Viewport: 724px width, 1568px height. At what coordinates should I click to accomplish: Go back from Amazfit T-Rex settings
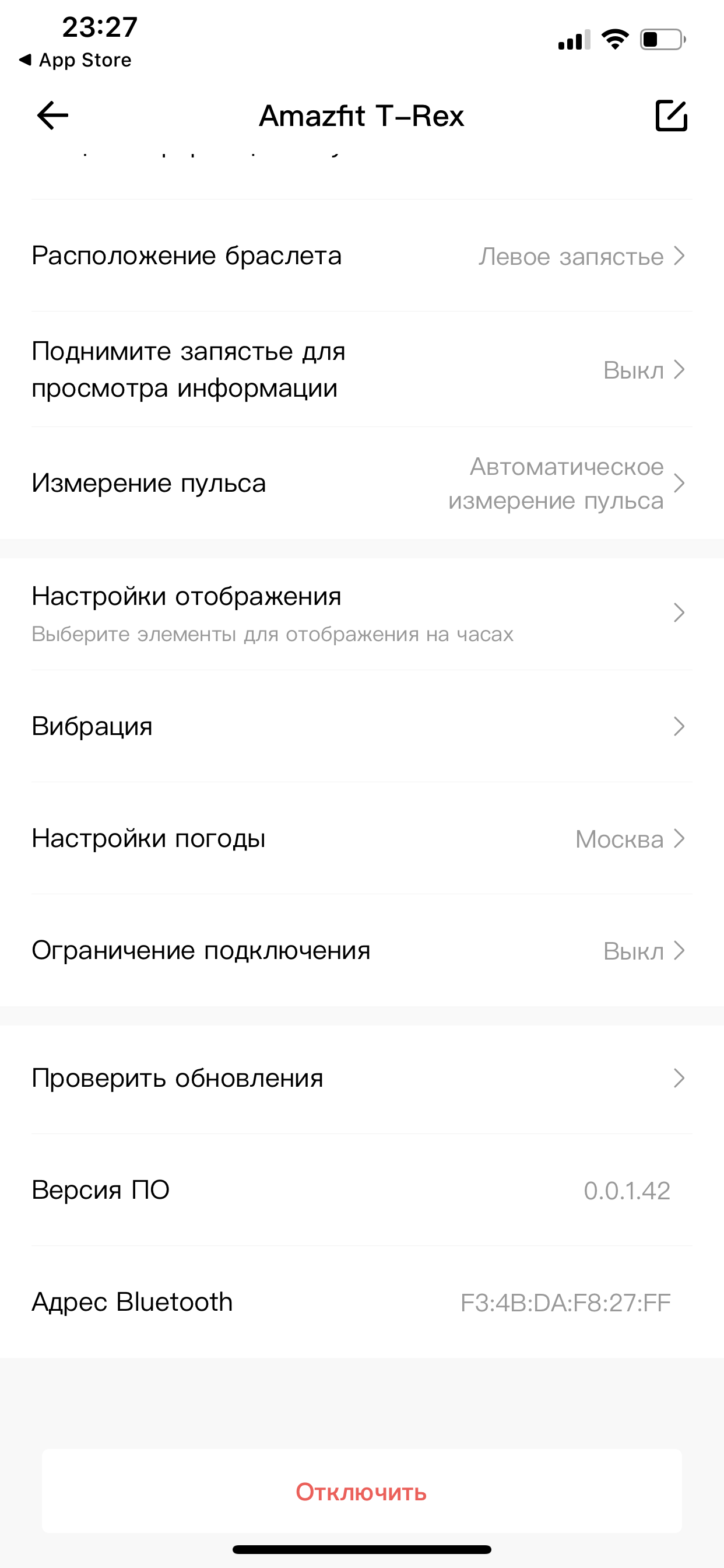click(x=52, y=116)
